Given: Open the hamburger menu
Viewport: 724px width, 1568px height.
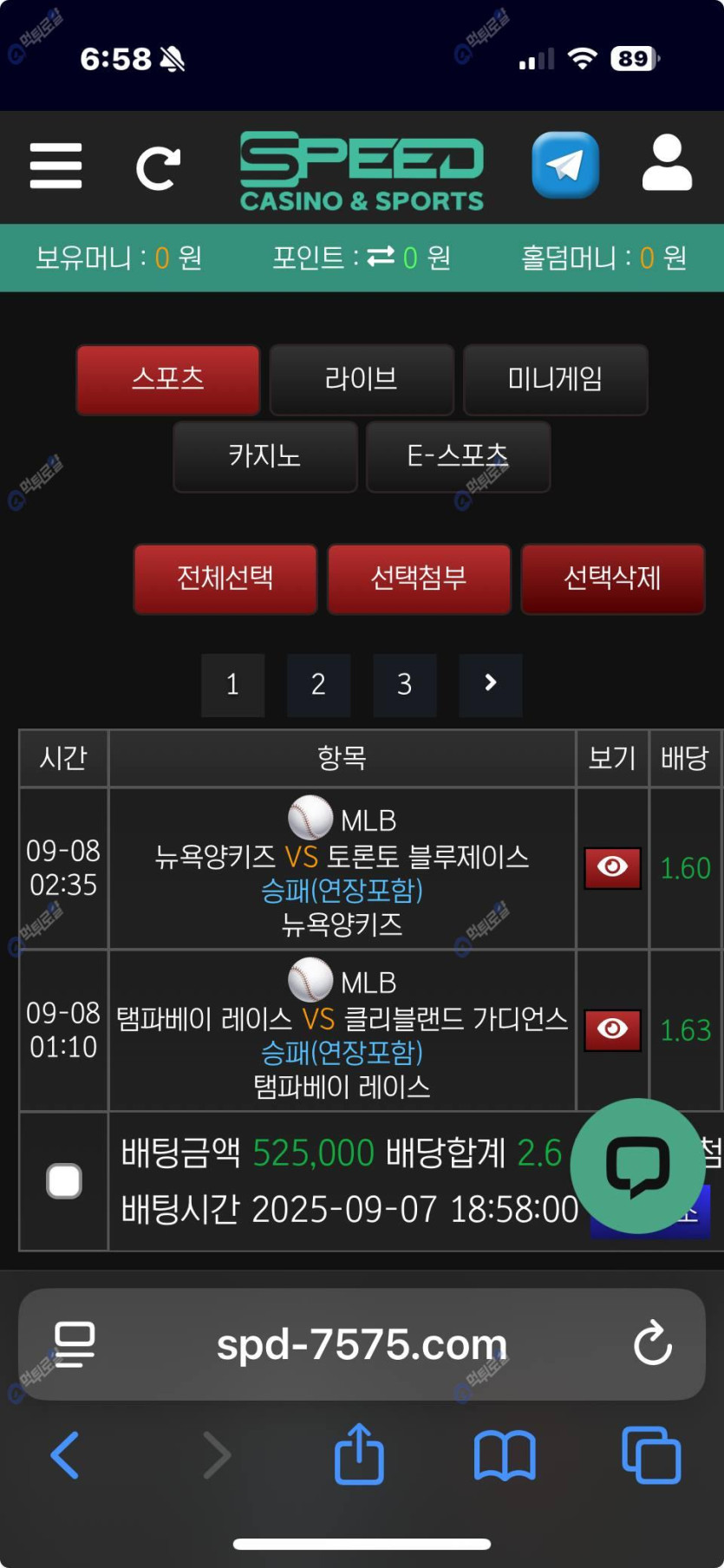Looking at the screenshot, I should (55, 166).
